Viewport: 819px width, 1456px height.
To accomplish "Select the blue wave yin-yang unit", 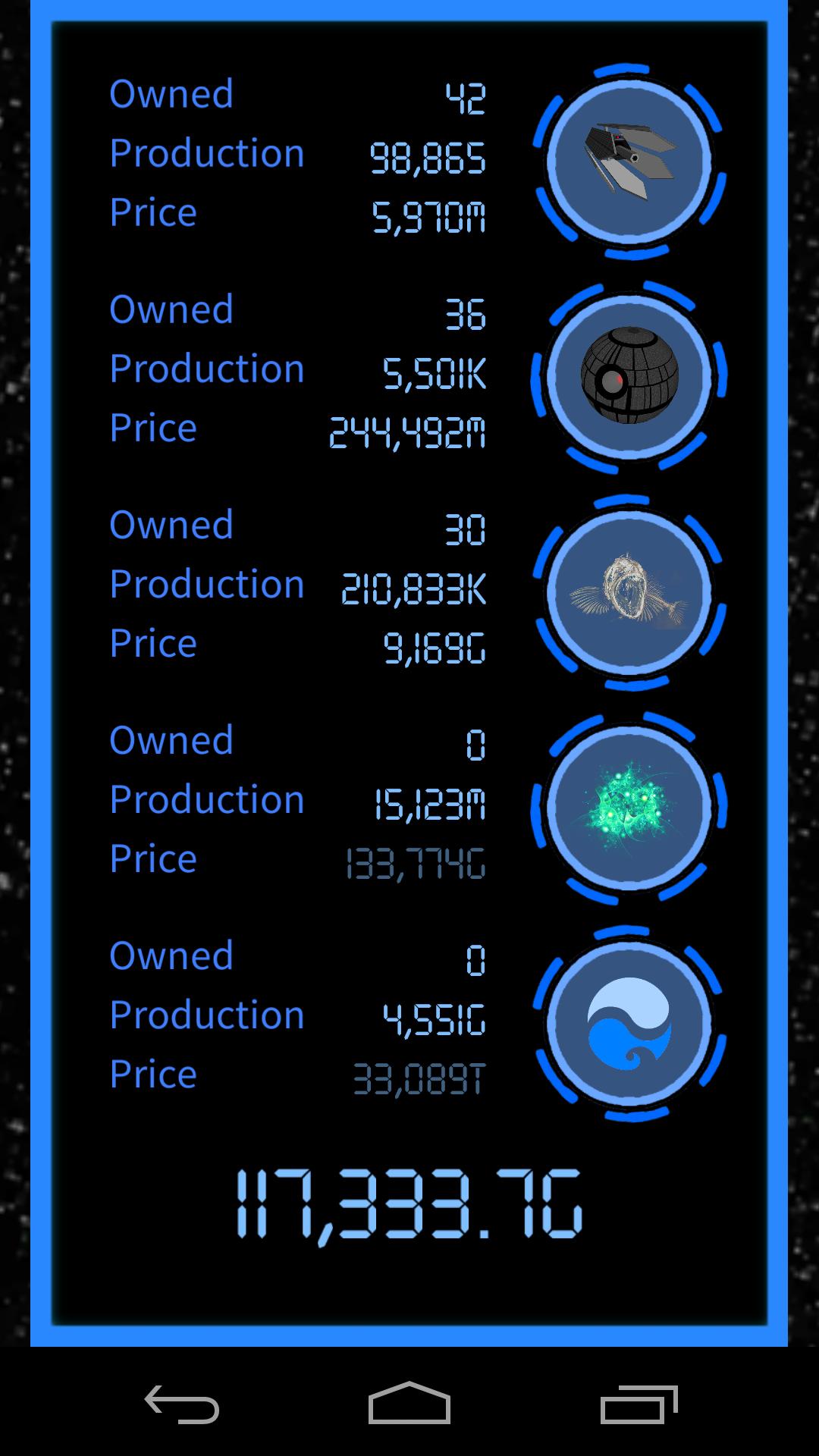I will pyautogui.click(x=629, y=1023).
